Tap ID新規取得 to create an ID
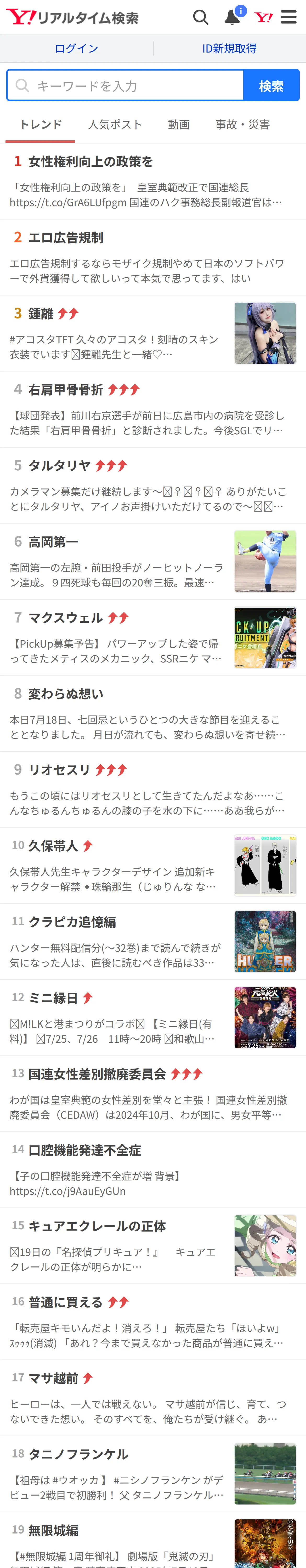 coord(229,49)
